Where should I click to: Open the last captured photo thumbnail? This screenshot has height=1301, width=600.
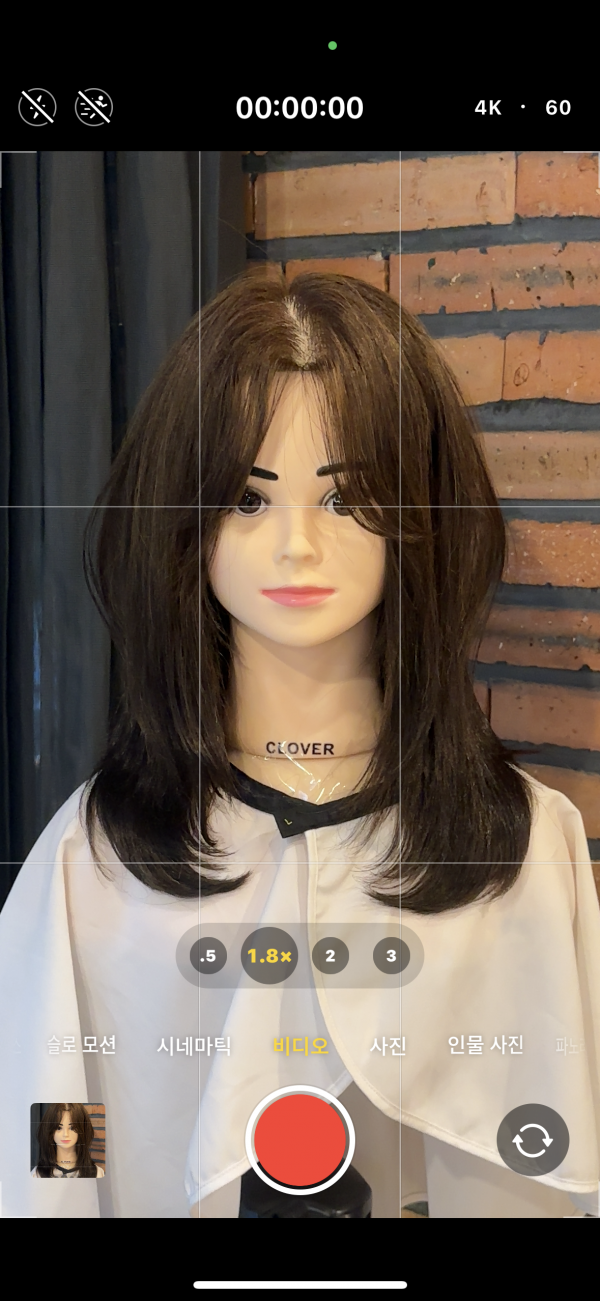68,1140
